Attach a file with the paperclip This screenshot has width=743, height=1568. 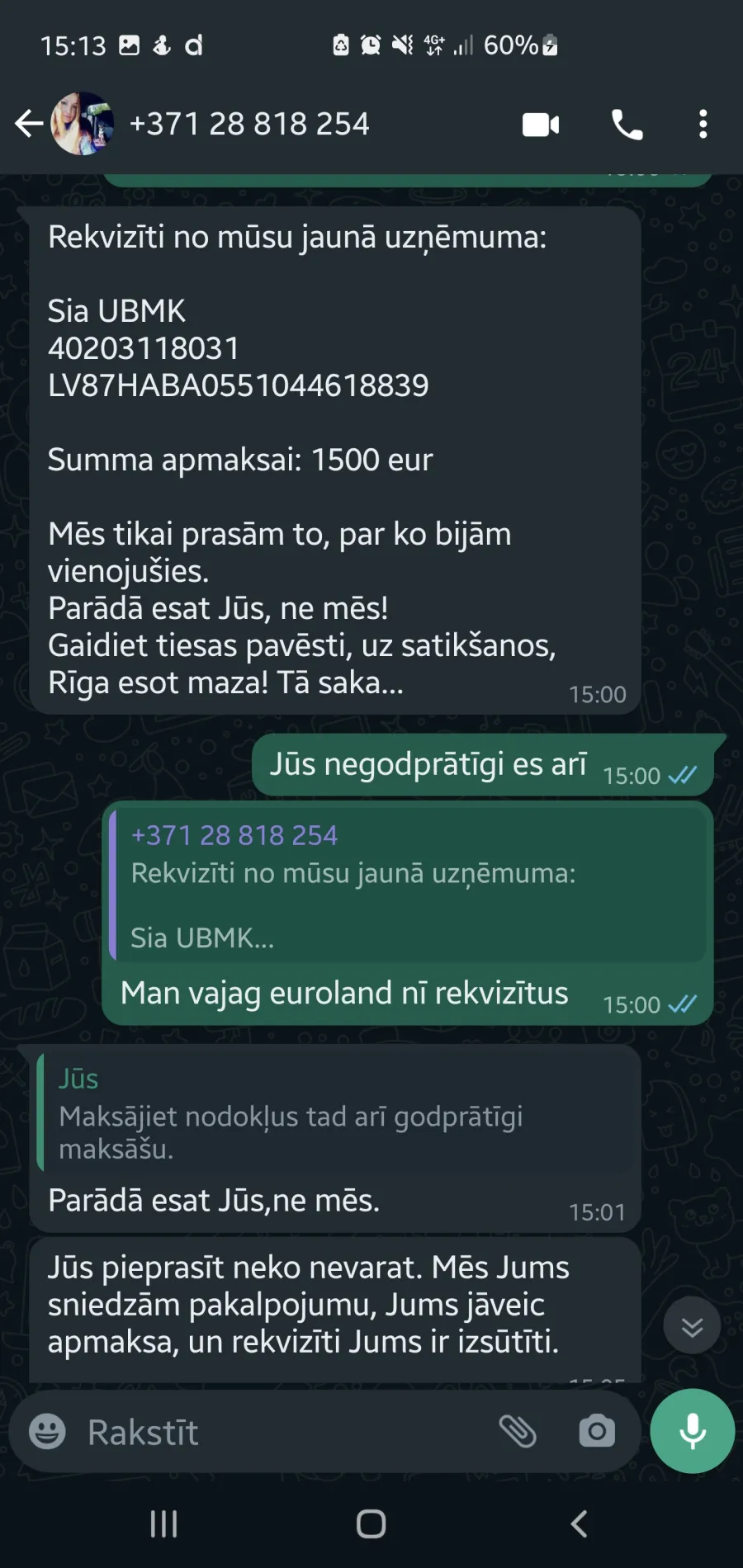tap(518, 1431)
